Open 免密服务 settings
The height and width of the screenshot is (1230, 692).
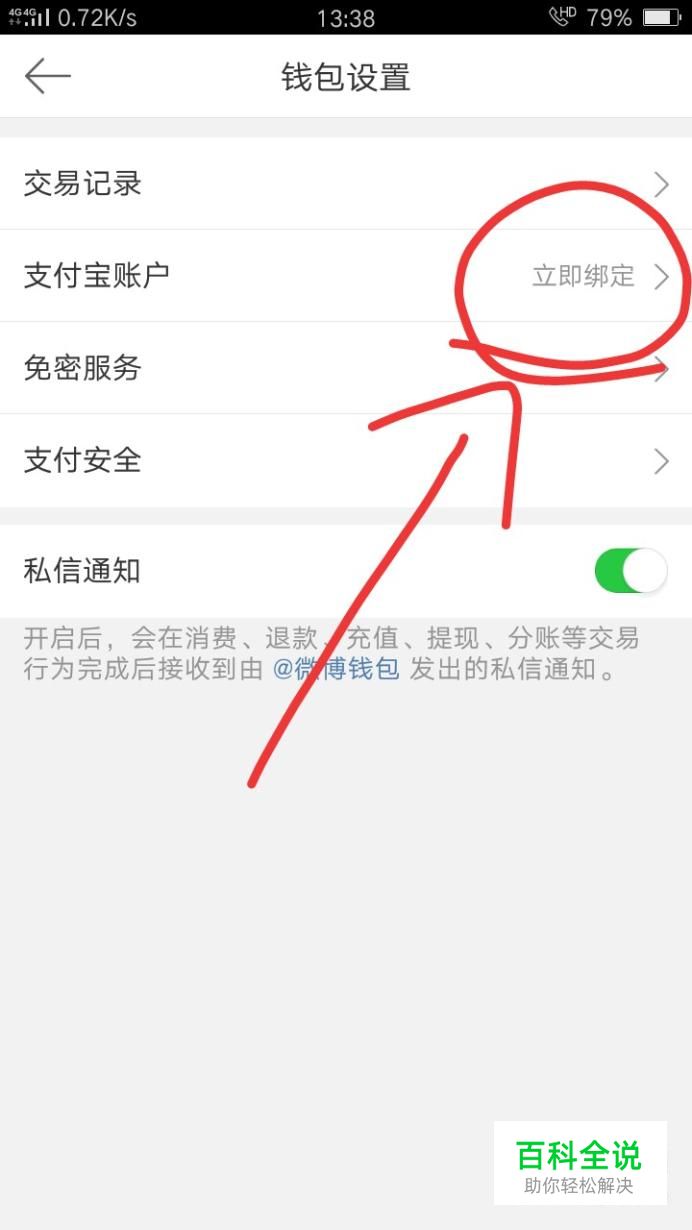pyautogui.click(x=346, y=368)
